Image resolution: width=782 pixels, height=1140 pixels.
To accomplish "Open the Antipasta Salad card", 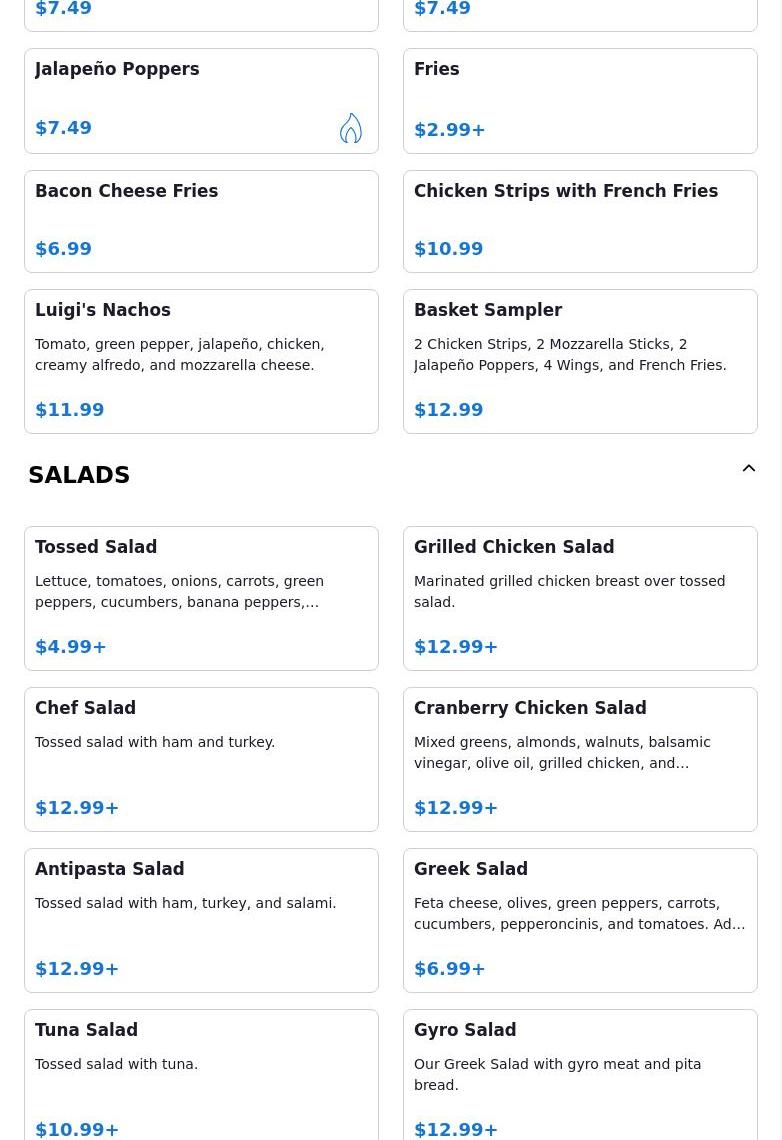I will click(x=201, y=919).
